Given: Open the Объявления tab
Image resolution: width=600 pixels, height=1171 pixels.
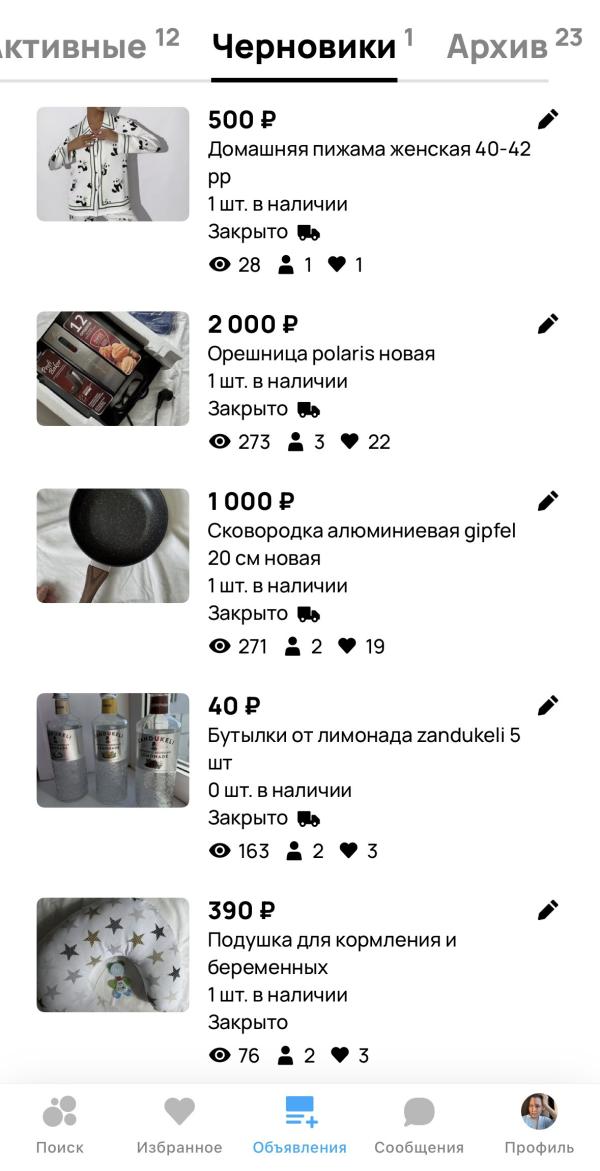Looking at the screenshot, I should click(300, 1124).
